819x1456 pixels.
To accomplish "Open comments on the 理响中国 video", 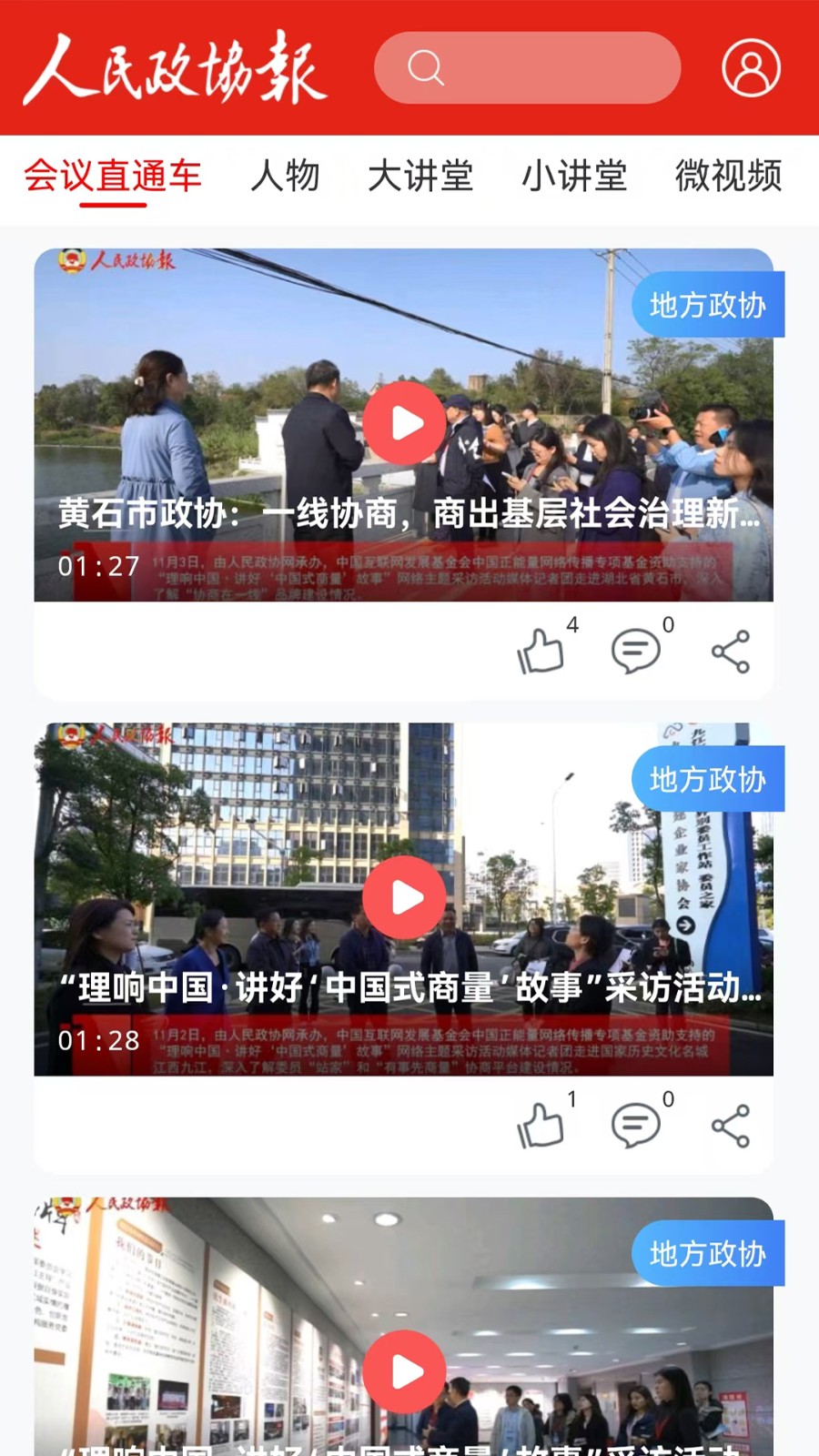I will pos(637,1126).
